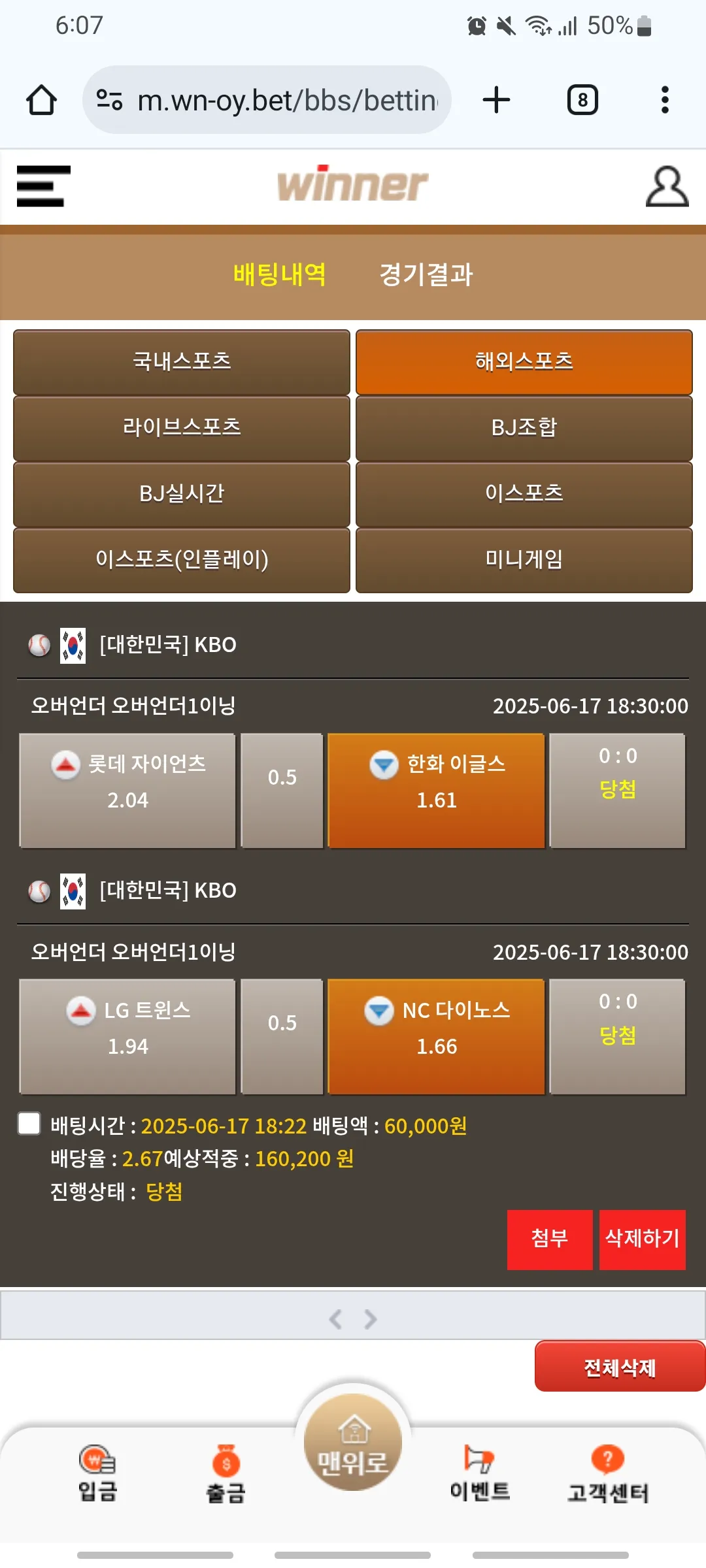Switch to the 경기결과 tab
The height and width of the screenshot is (1568, 706).
pyautogui.click(x=426, y=274)
